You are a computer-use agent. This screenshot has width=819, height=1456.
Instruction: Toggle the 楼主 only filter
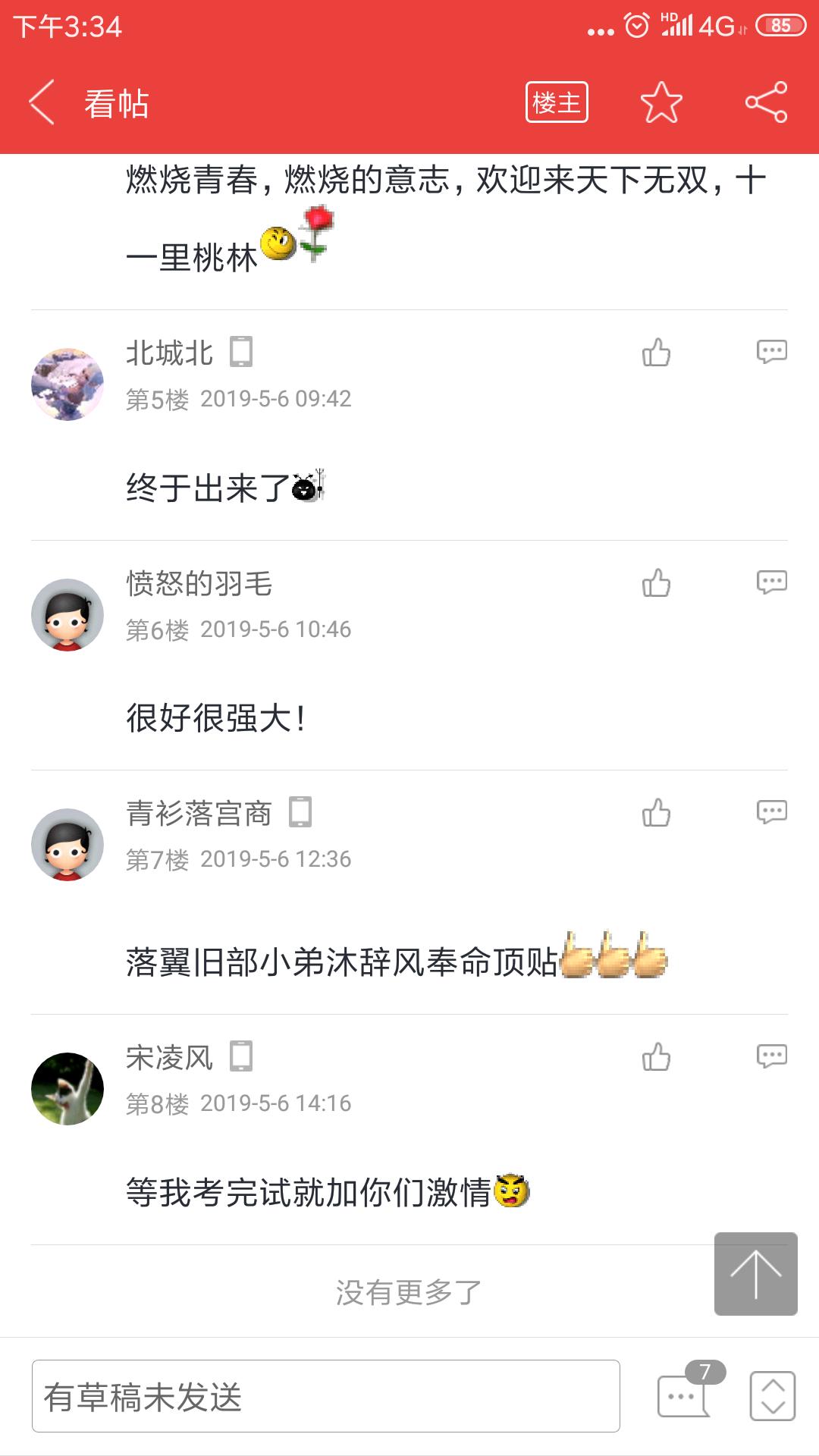[x=557, y=102]
